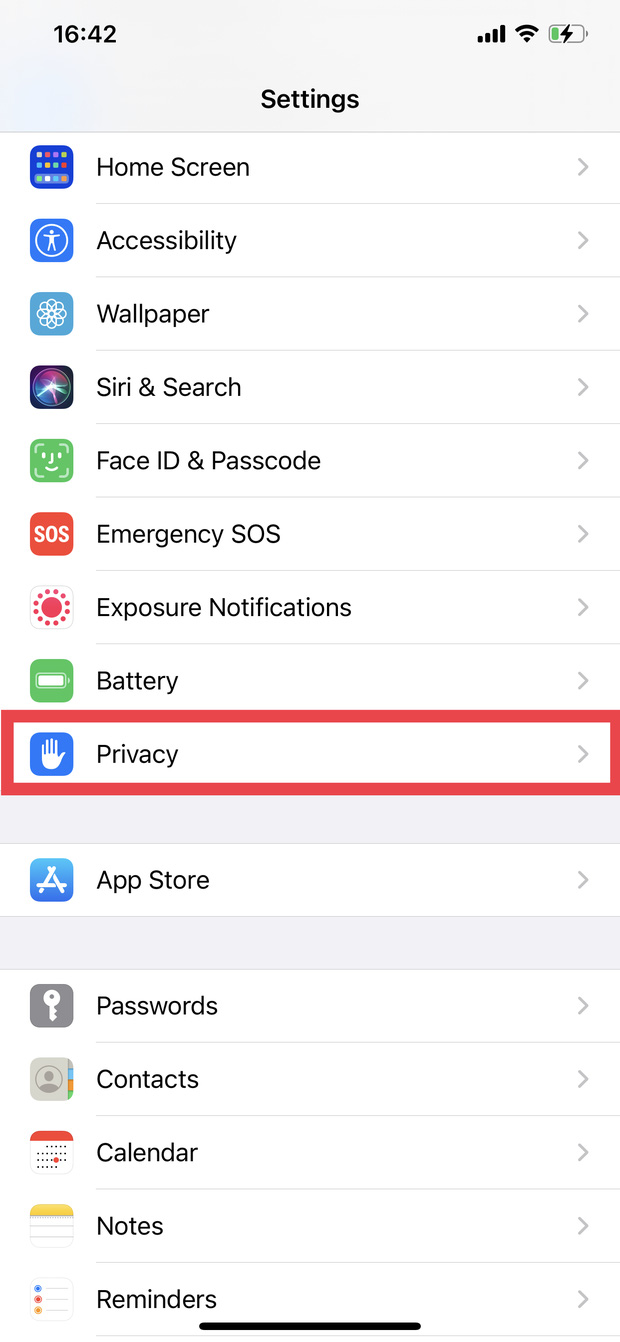Go to Passwords
This screenshot has width=620, height=1342.
click(x=310, y=1006)
